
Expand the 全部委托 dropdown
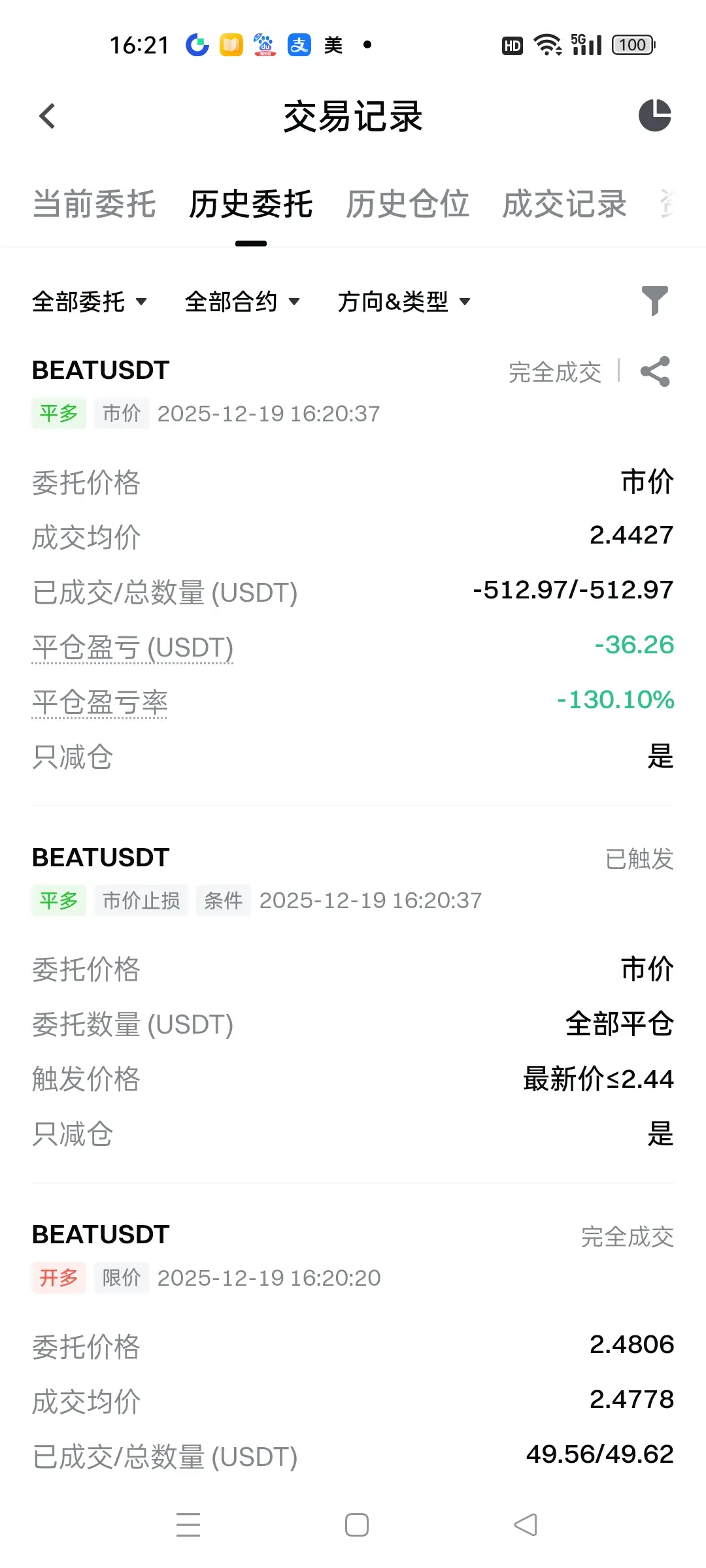tap(90, 302)
